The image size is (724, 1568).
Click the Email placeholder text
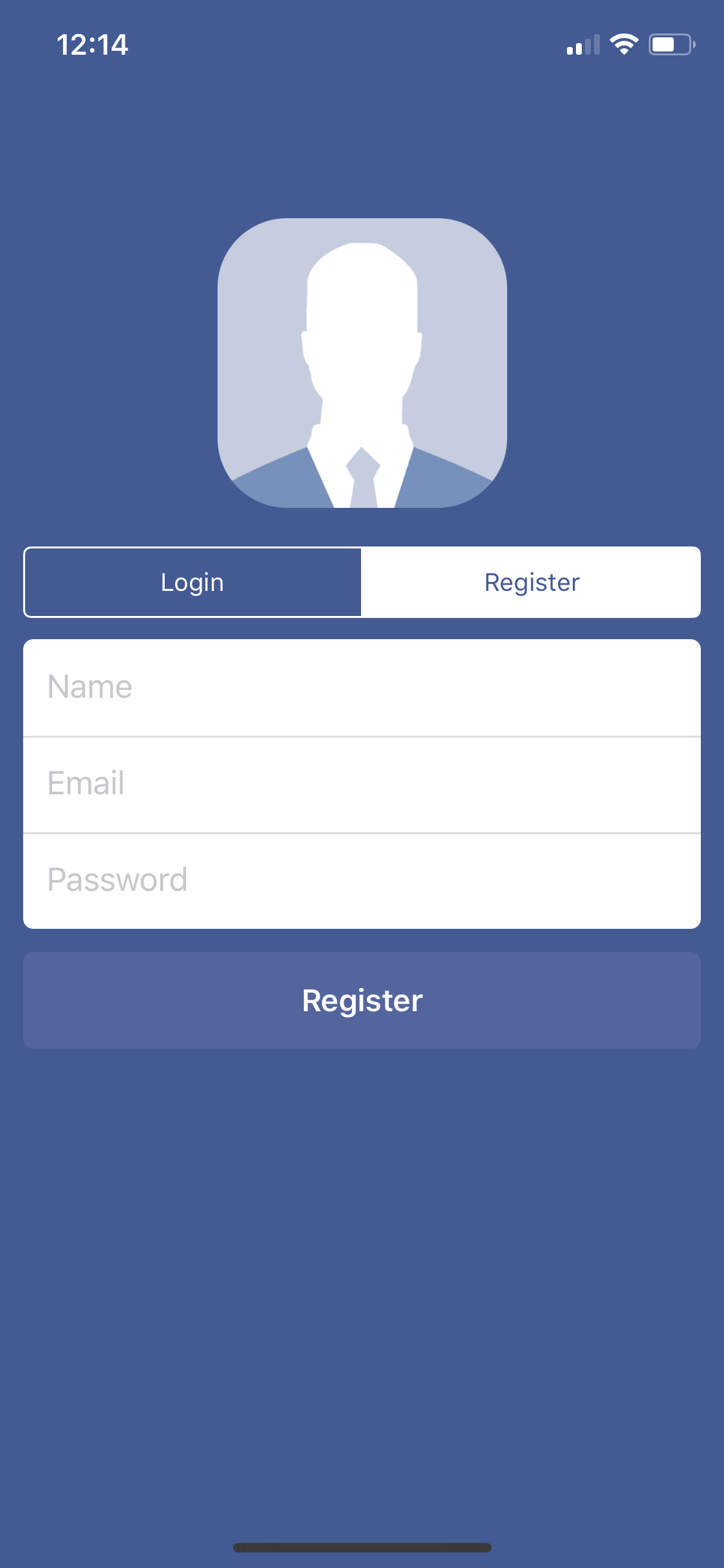[x=86, y=783]
